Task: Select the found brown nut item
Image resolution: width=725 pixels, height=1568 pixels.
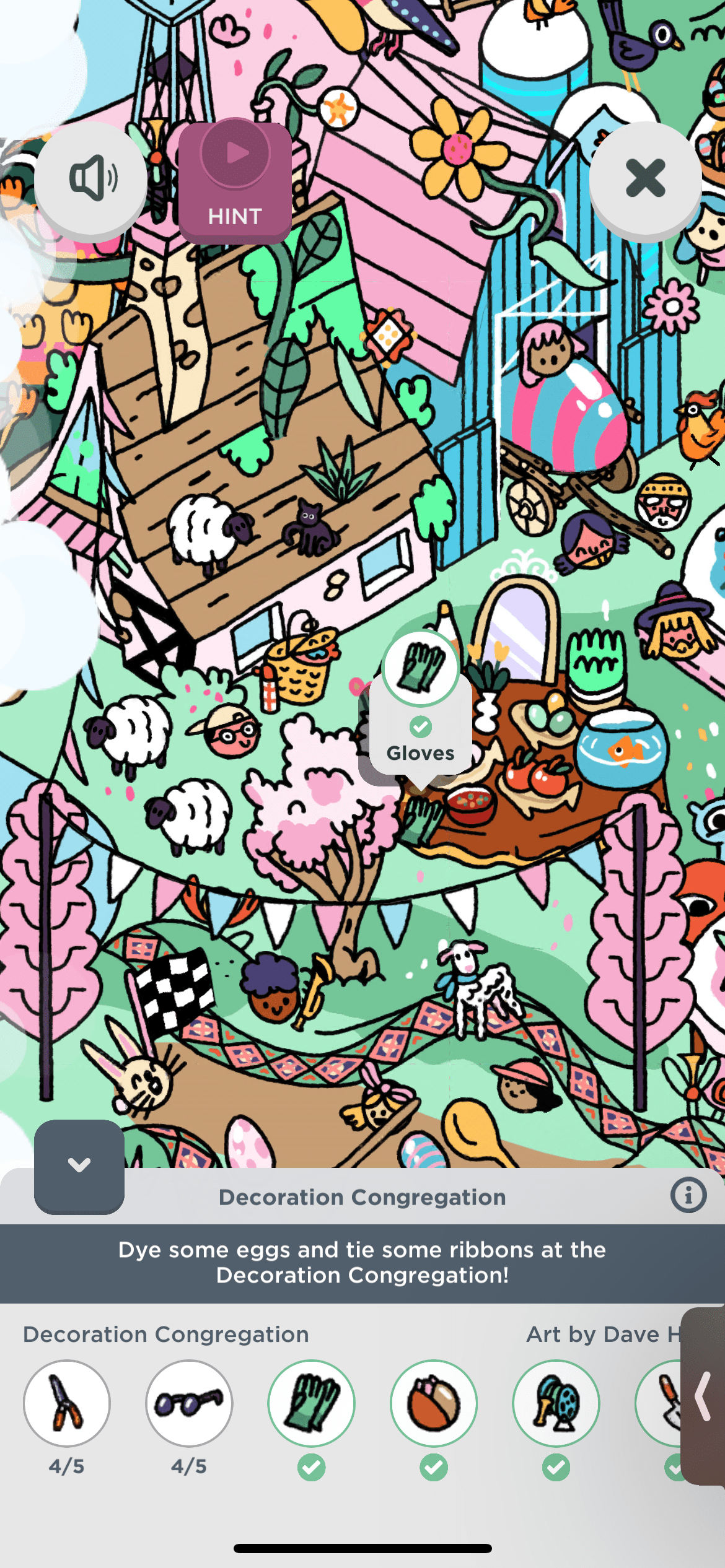Action: coord(434,1403)
